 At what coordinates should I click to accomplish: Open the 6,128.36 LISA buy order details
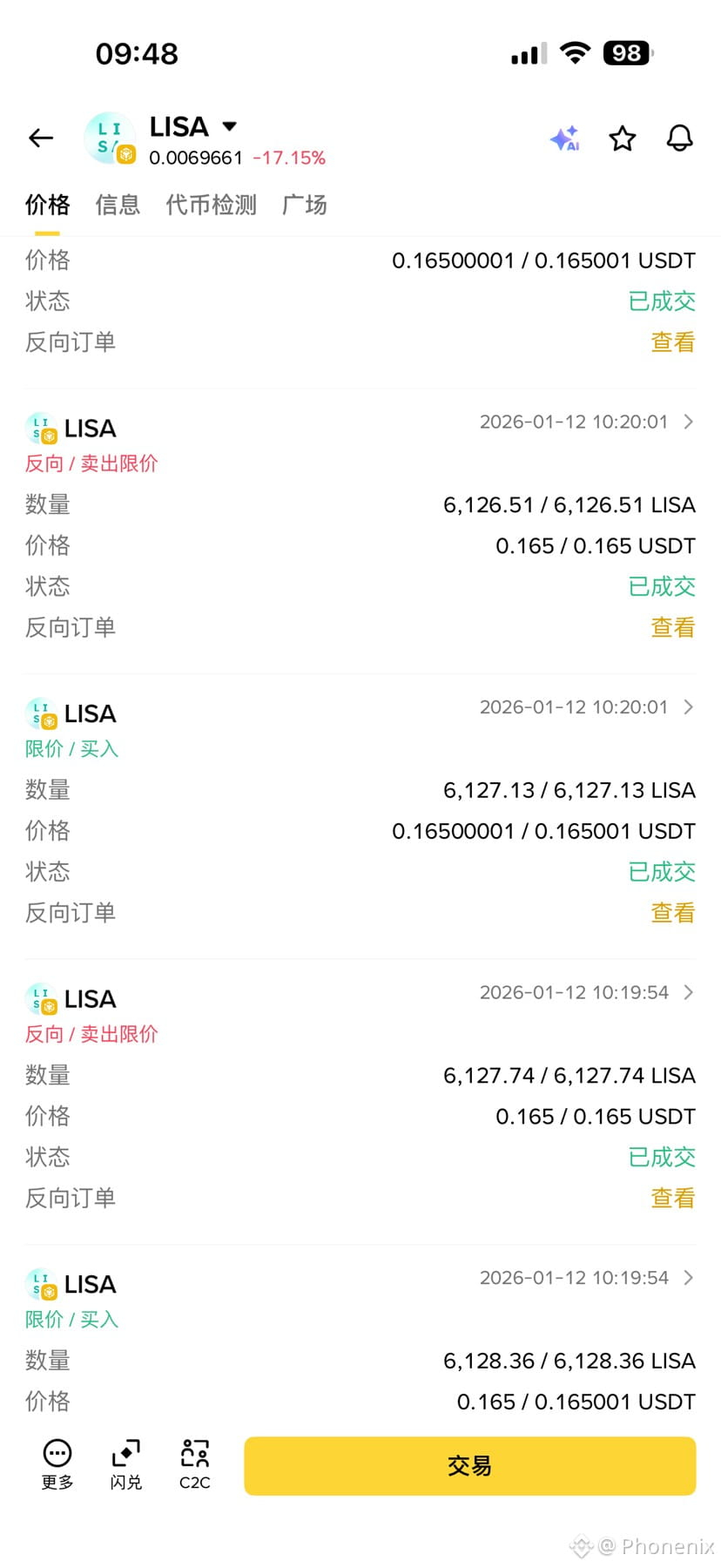[x=688, y=1278]
